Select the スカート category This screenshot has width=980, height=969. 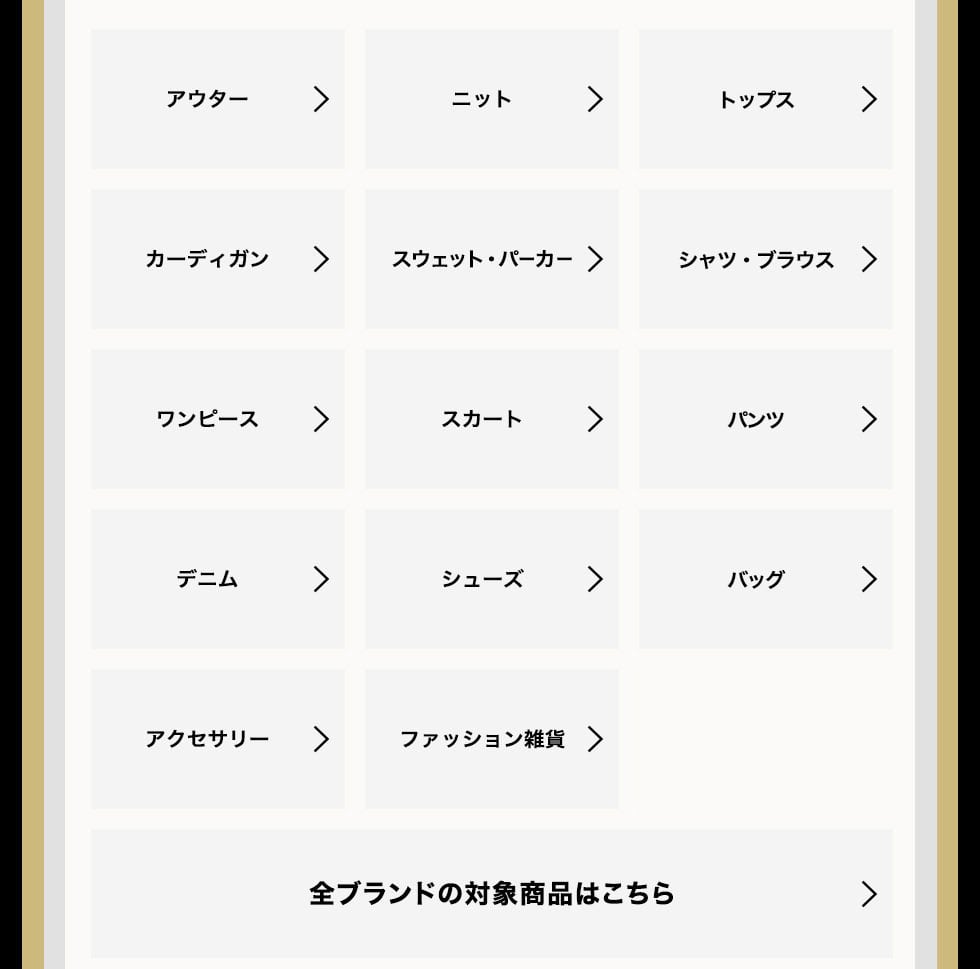pyautogui.click(x=491, y=419)
